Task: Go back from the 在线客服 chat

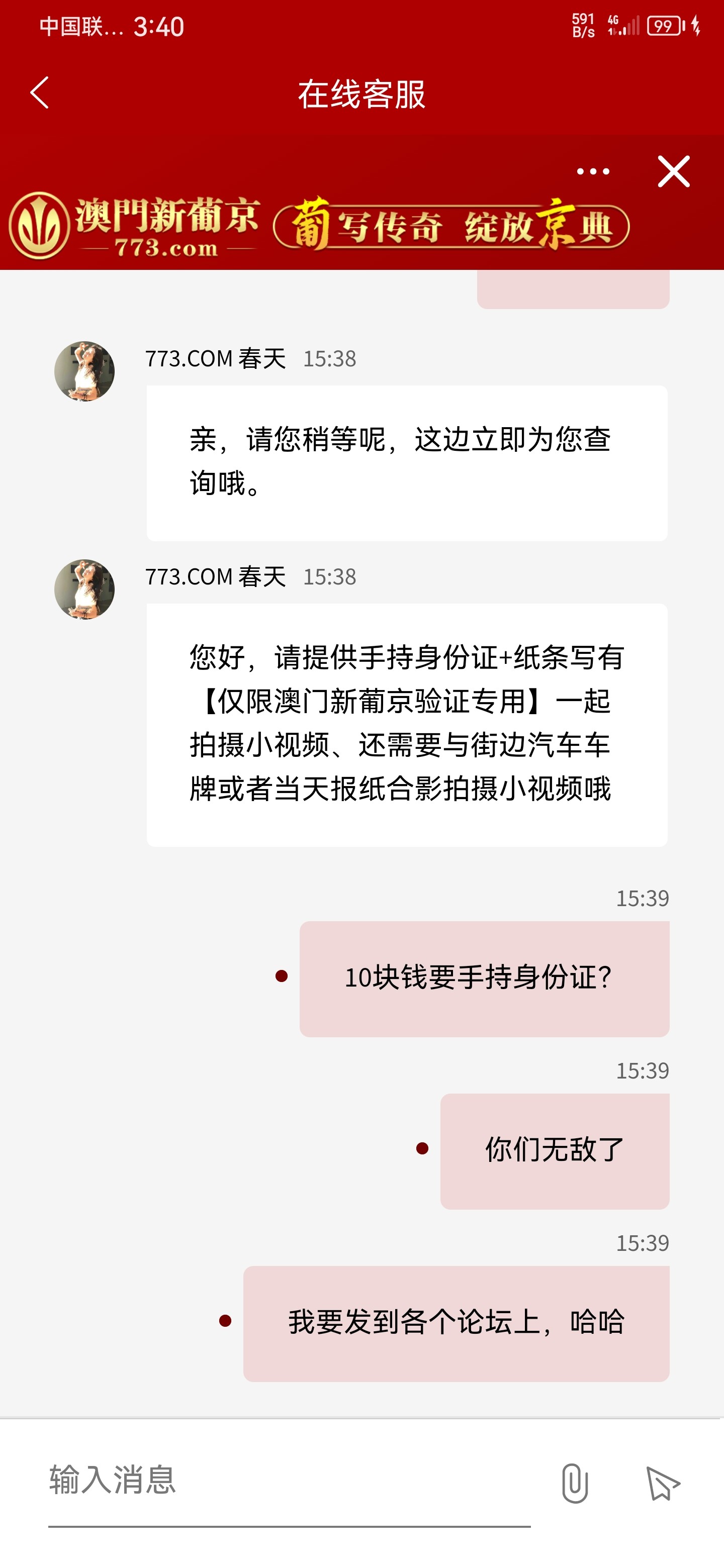Action: coord(40,93)
